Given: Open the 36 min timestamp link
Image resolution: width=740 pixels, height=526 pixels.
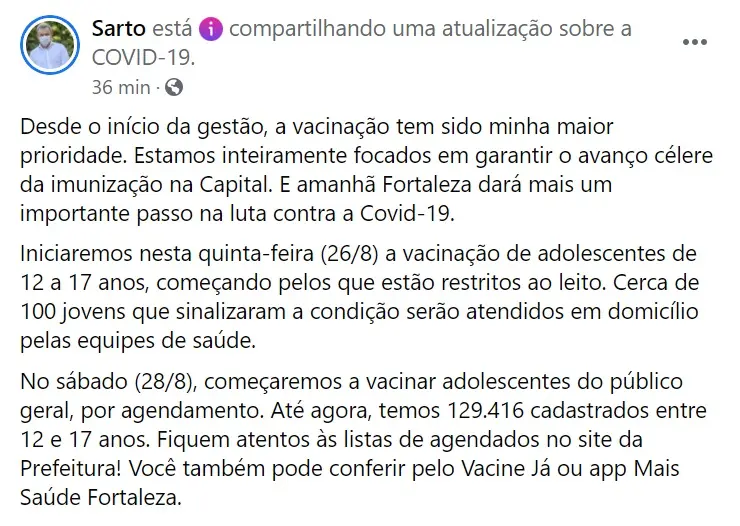Looking at the screenshot, I should click(x=120, y=87).
